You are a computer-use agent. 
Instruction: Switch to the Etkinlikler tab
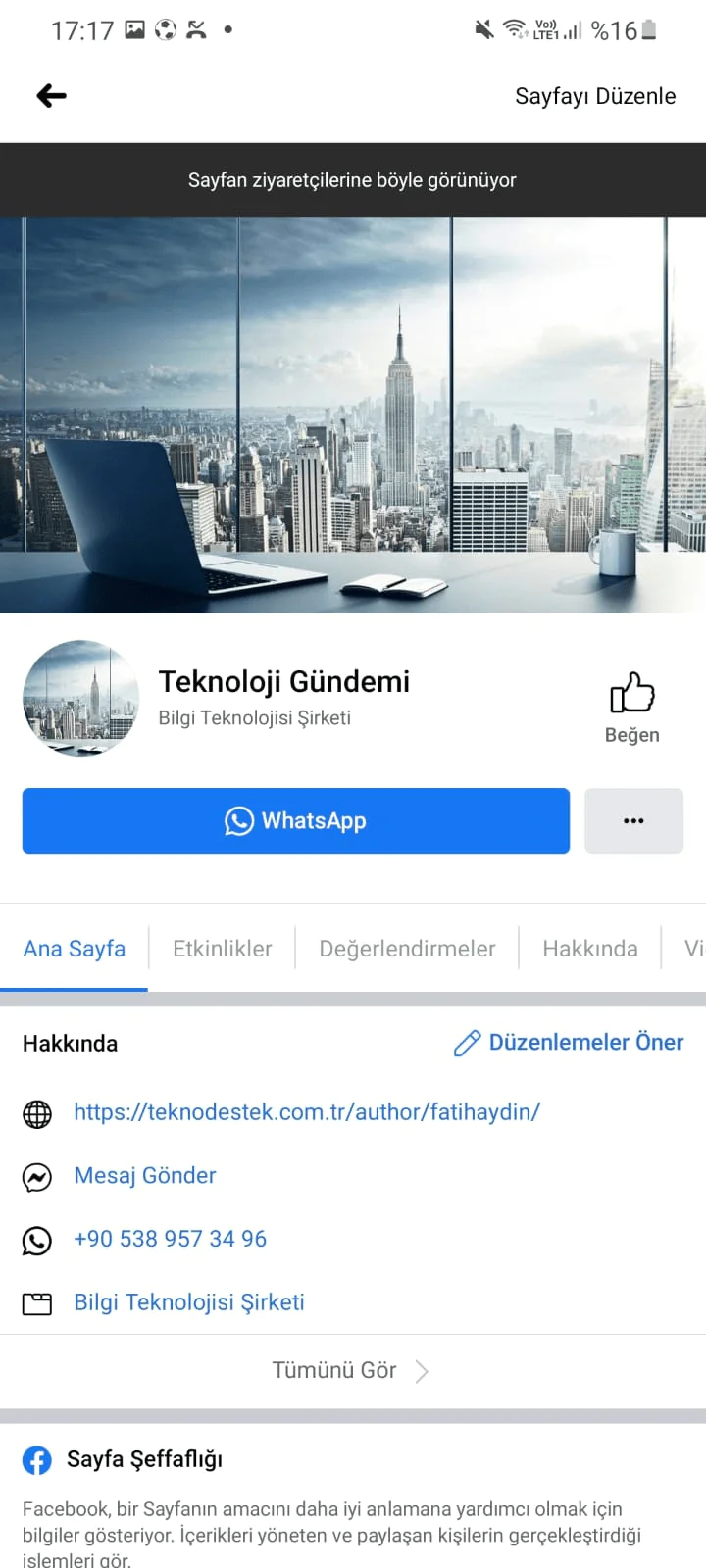(222, 949)
